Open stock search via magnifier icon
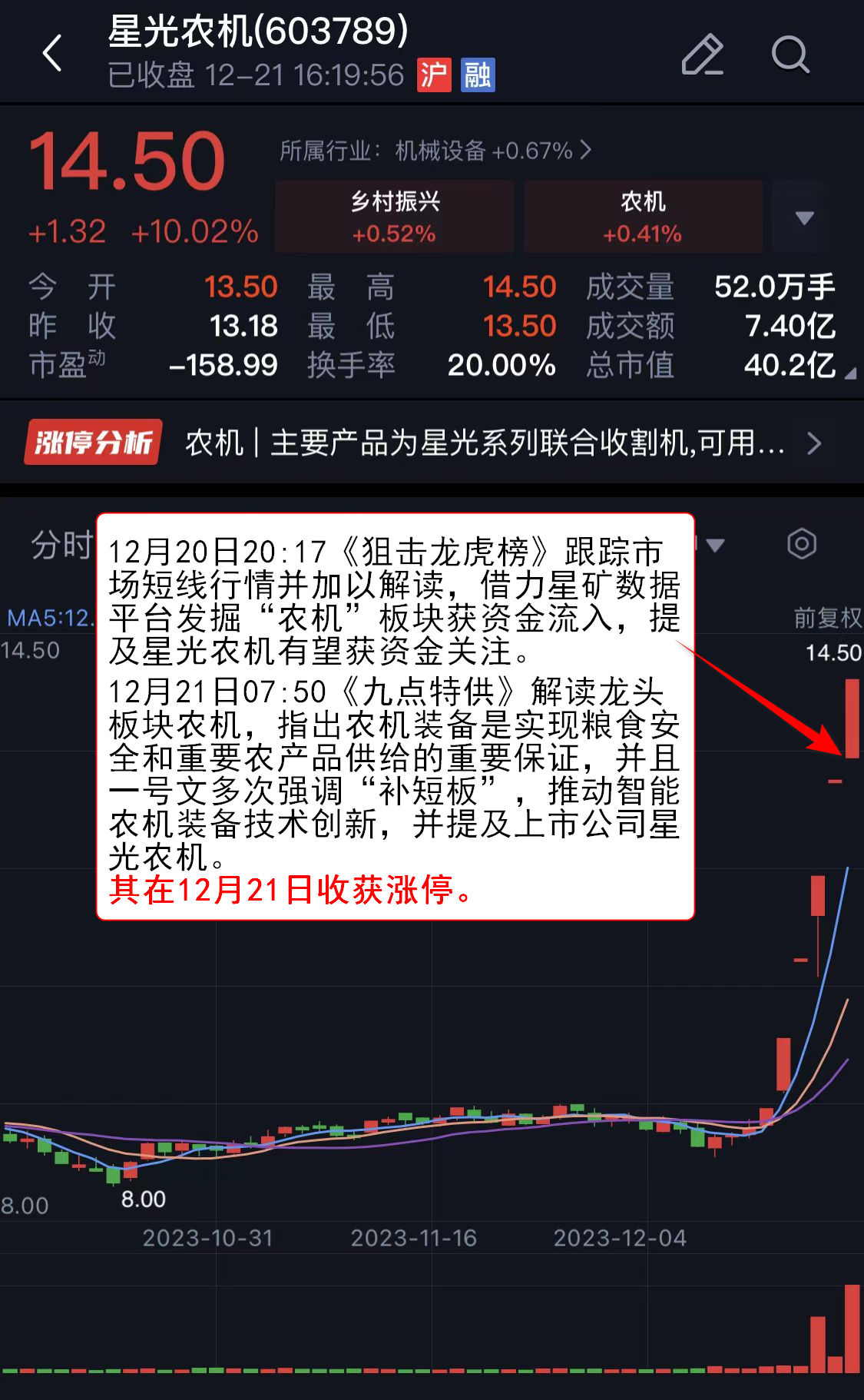 click(x=791, y=55)
